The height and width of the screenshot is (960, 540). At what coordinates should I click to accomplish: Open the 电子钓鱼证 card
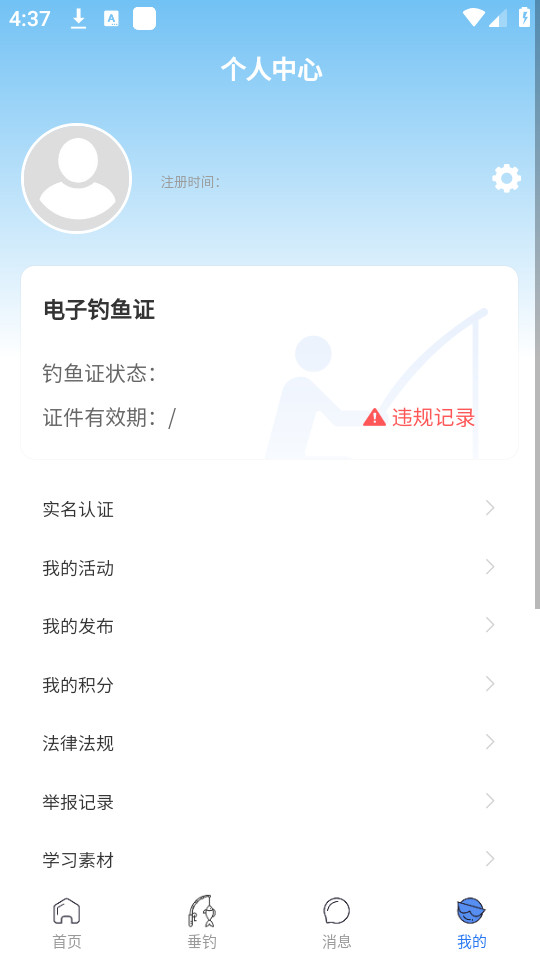[x=269, y=362]
